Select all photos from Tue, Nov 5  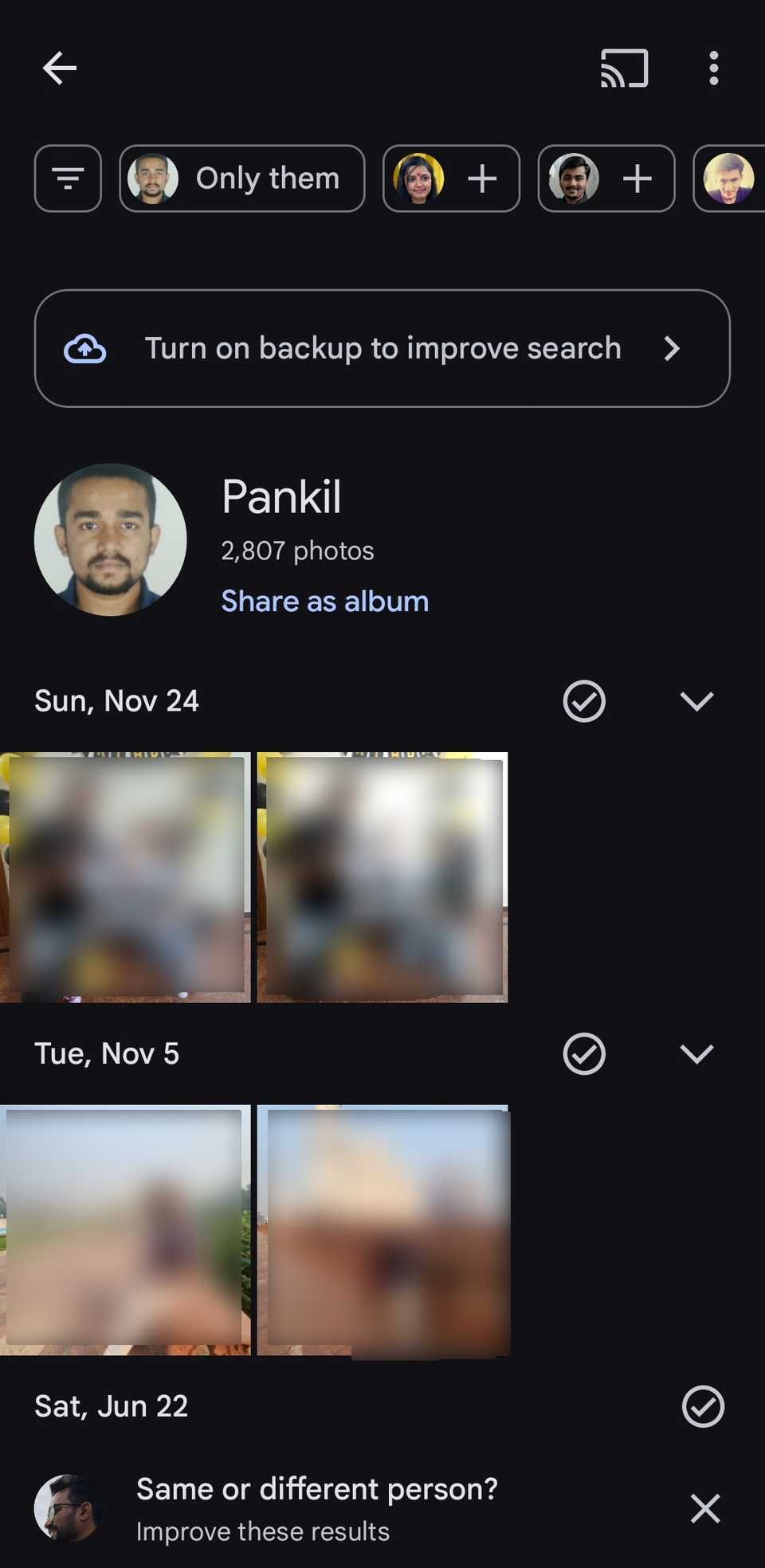pyautogui.click(x=583, y=1053)
